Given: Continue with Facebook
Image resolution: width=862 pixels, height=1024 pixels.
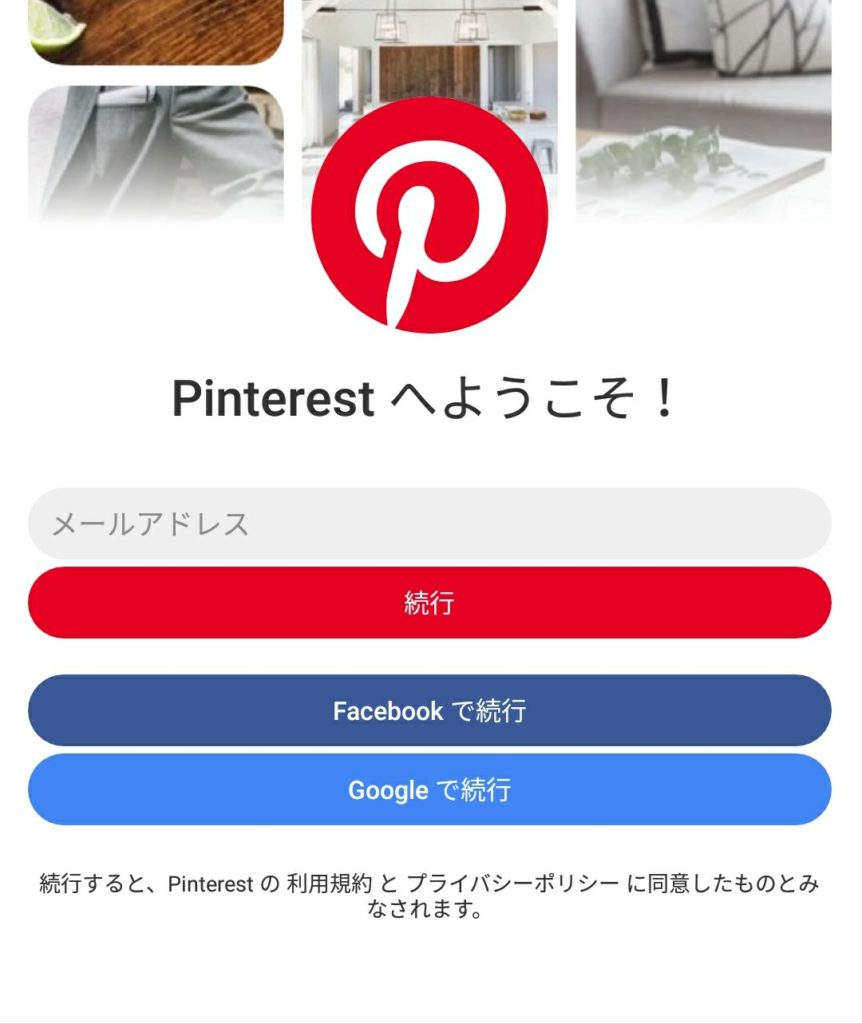Looking at the screenshot, I should pyautogui.click(x=429, y=711).
